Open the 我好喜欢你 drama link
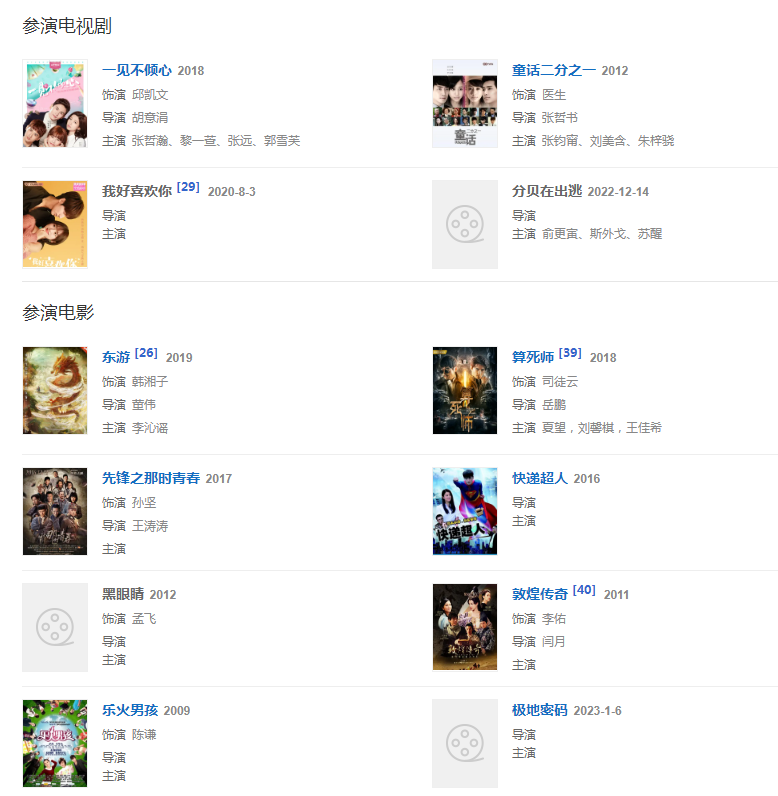Screen dimensions: 778x796 137,191
